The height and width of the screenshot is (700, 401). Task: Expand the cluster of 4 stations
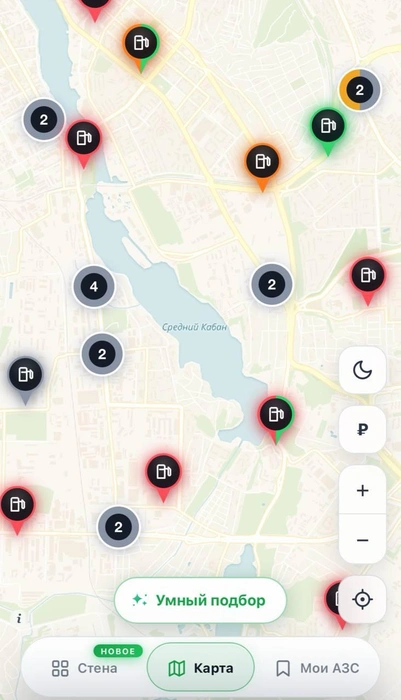(94, 287)
